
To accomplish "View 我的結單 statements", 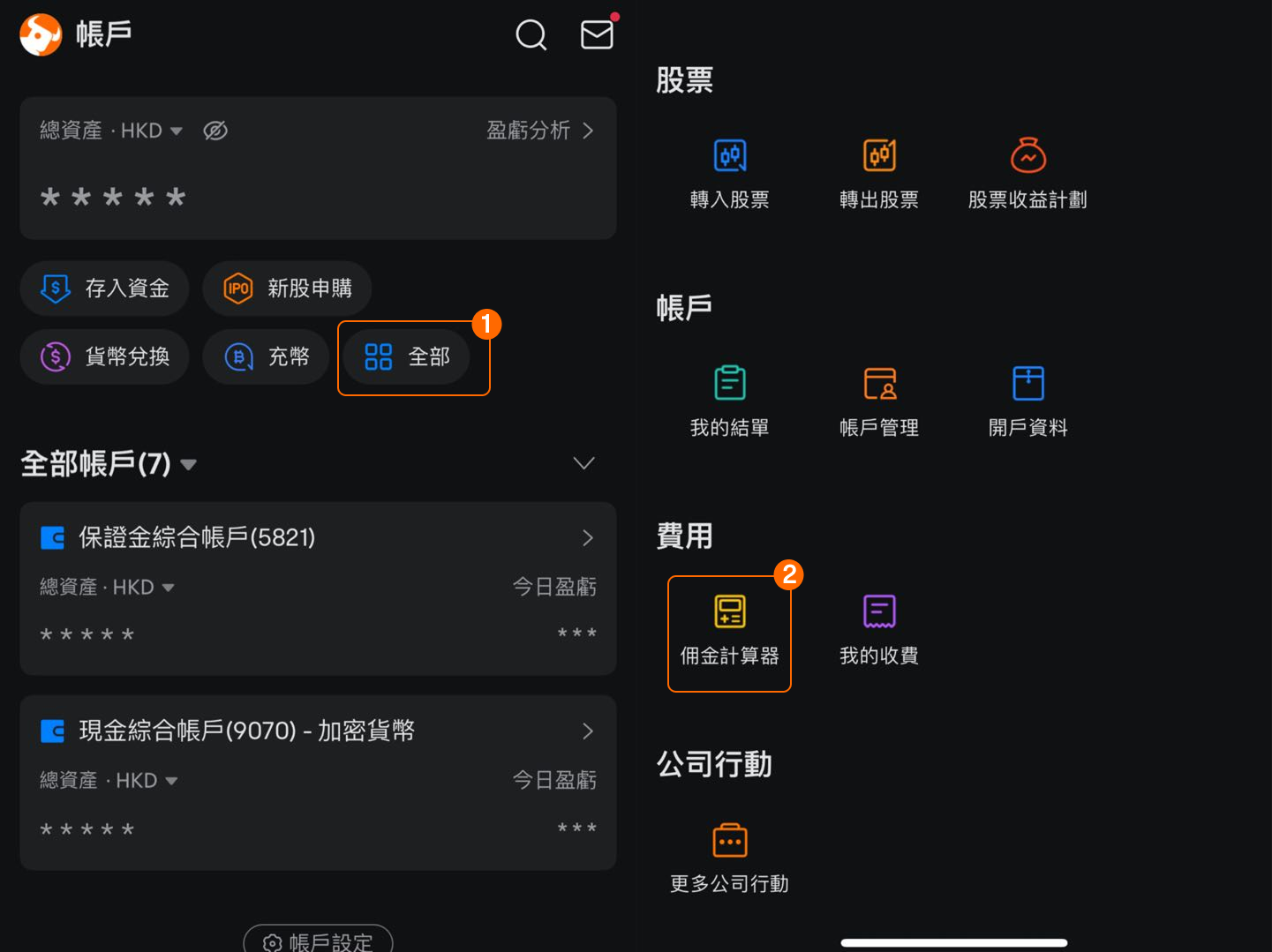I will 729,401.
